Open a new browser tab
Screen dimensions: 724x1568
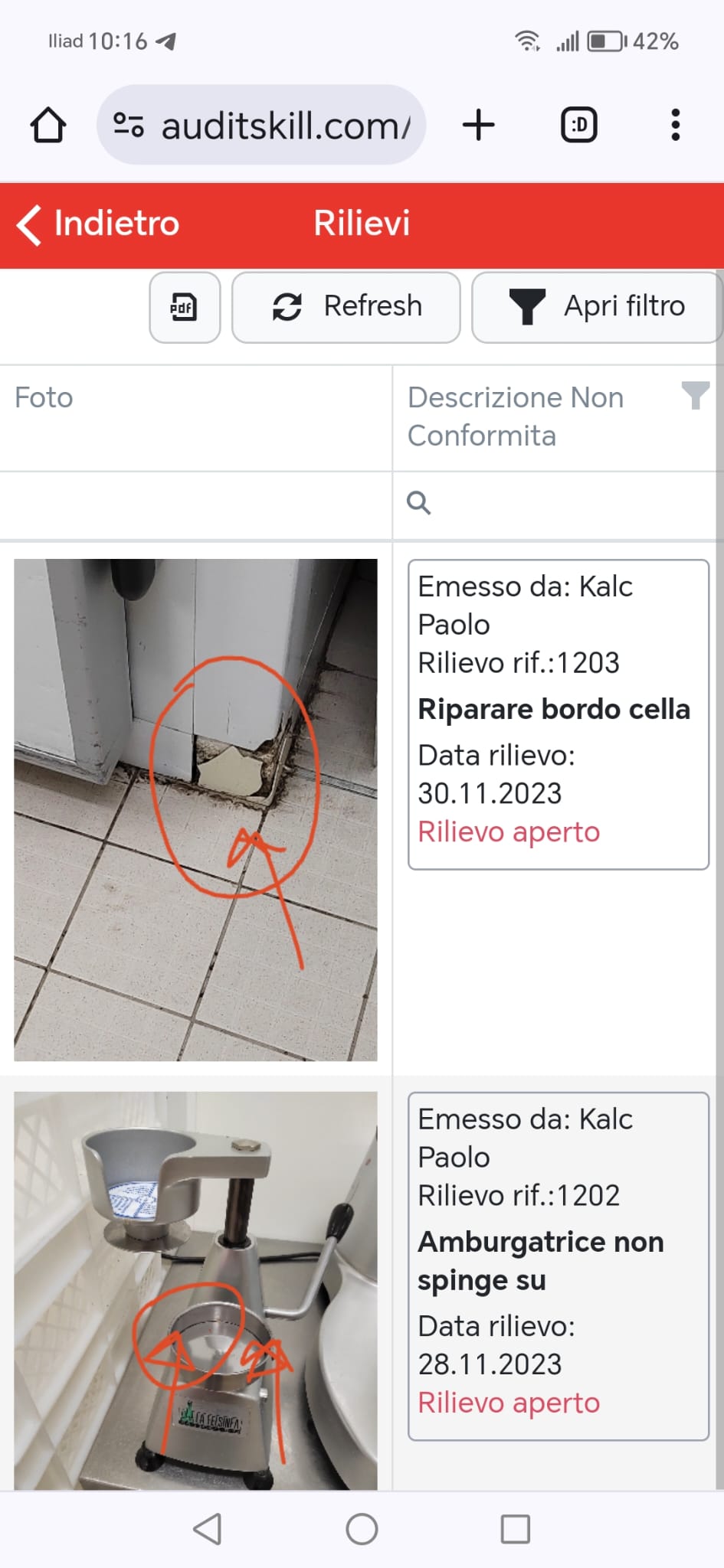[479, 125]
